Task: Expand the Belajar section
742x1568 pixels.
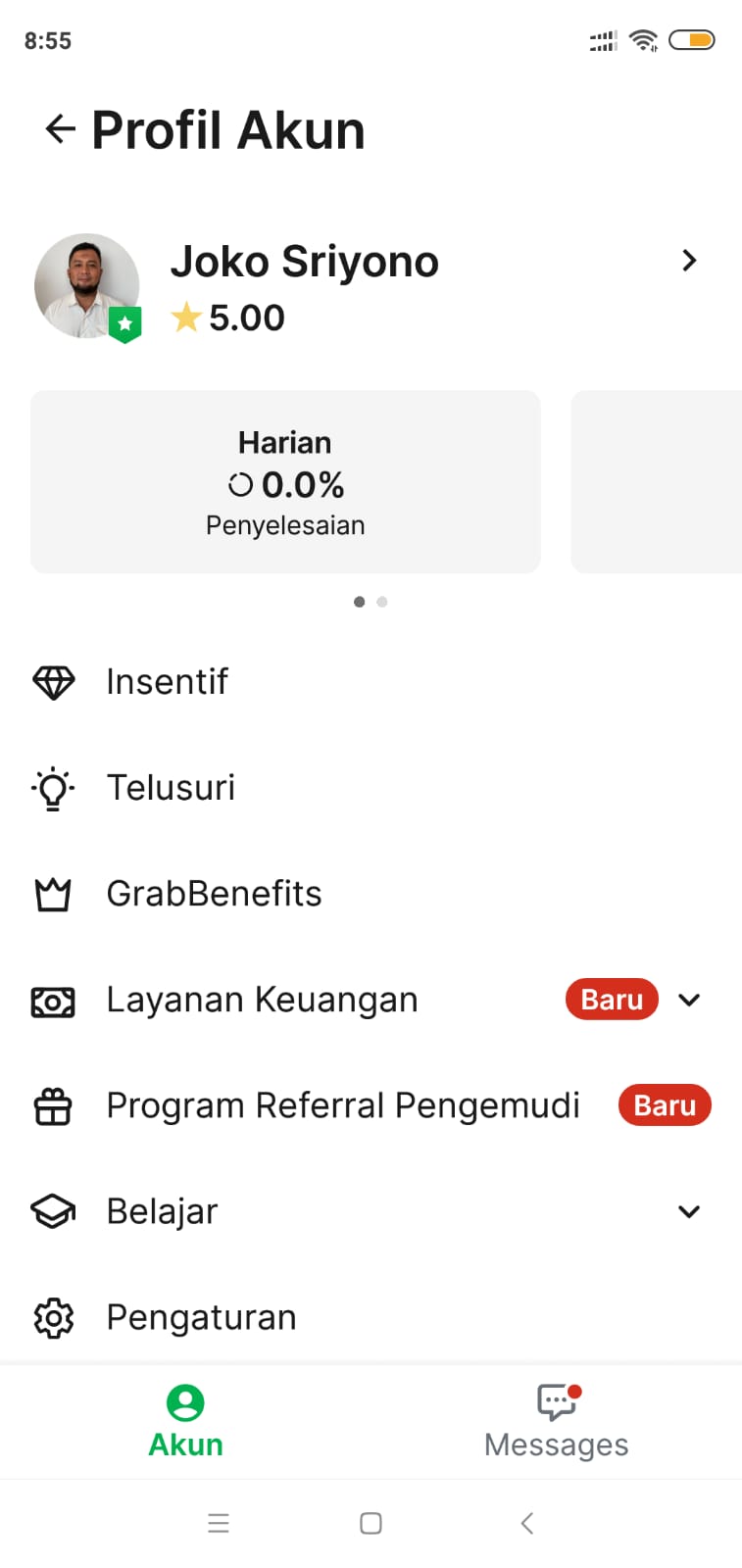Action: (x=689, y=1211)
